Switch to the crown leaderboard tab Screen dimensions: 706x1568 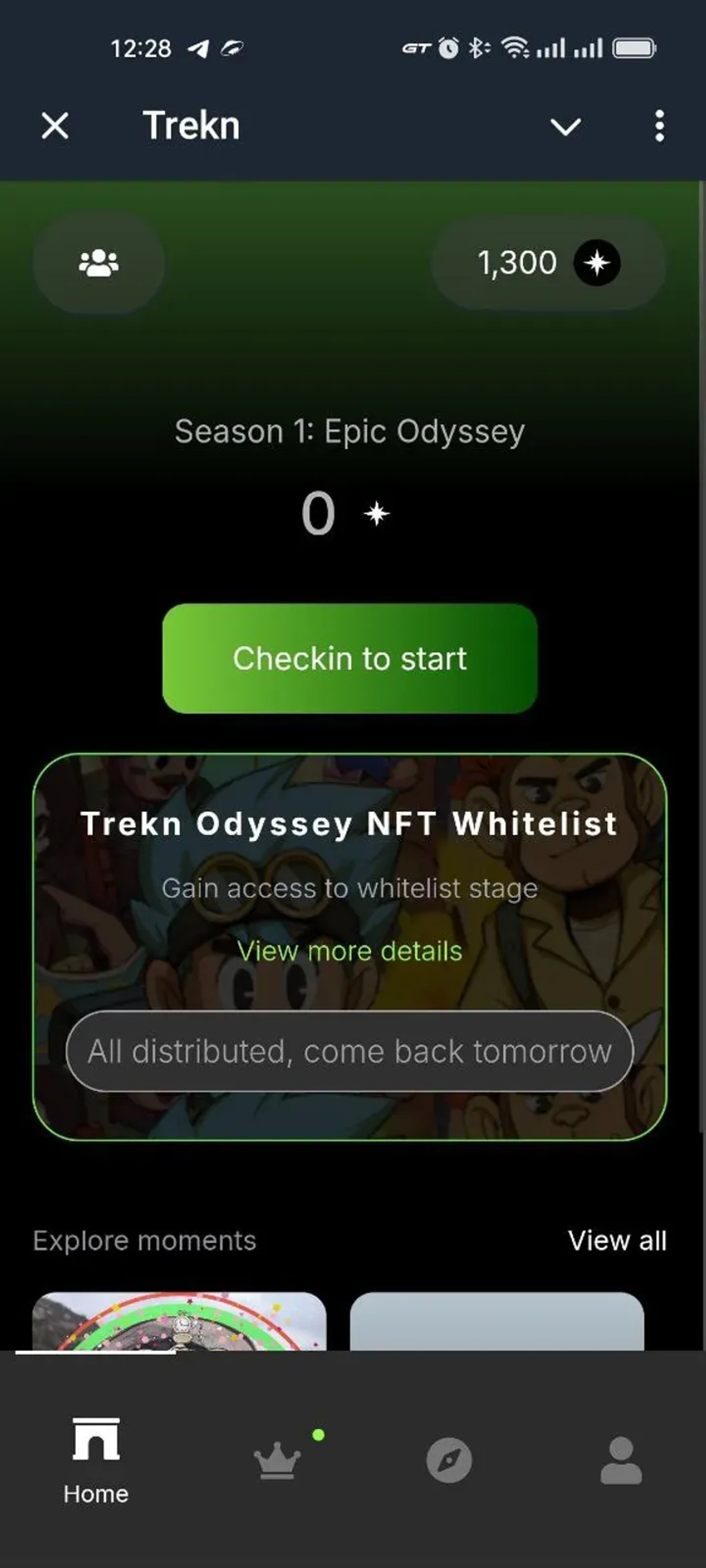277,1460
